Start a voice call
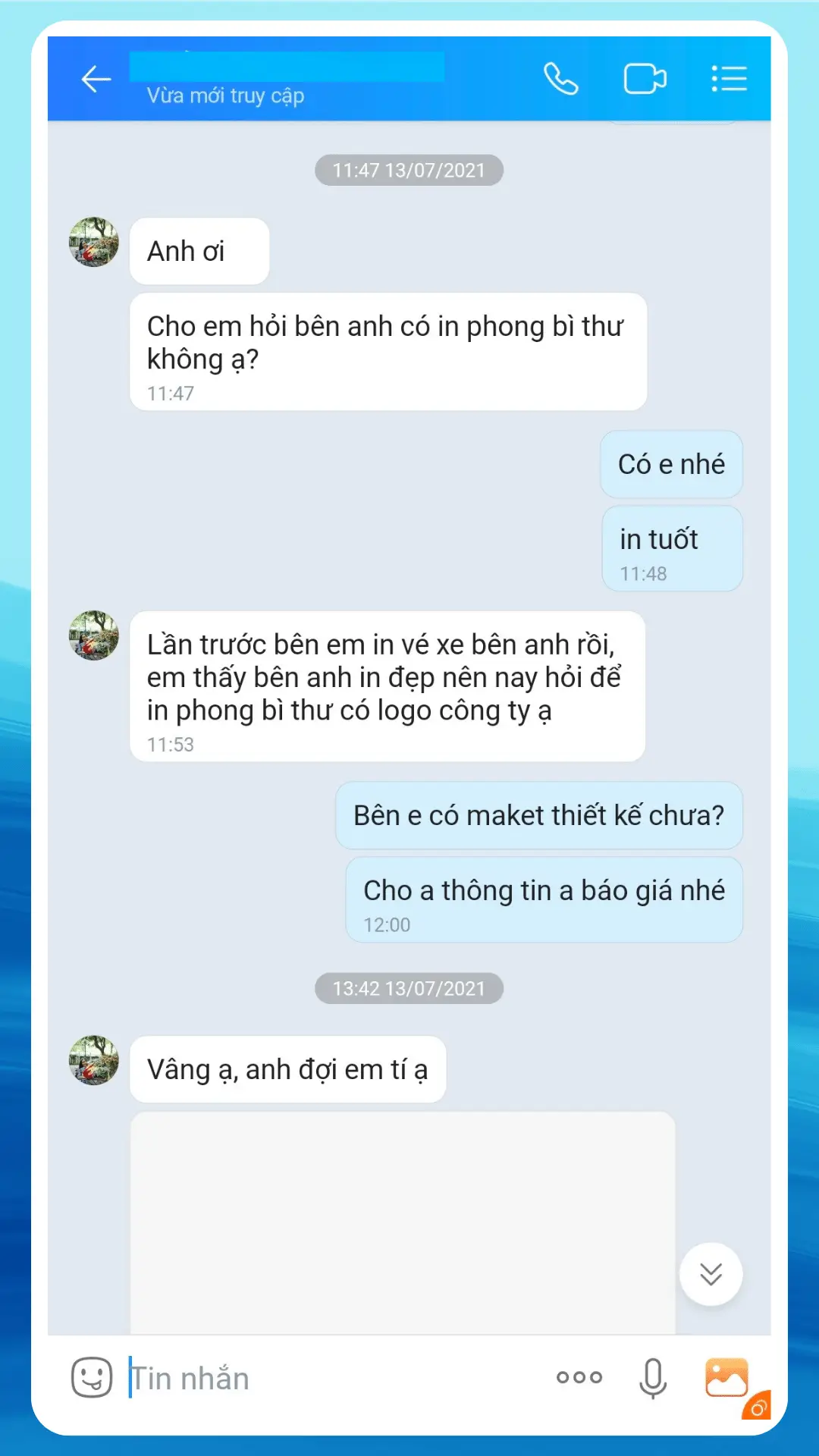The image size is (819, 1456). coord(561,79)
